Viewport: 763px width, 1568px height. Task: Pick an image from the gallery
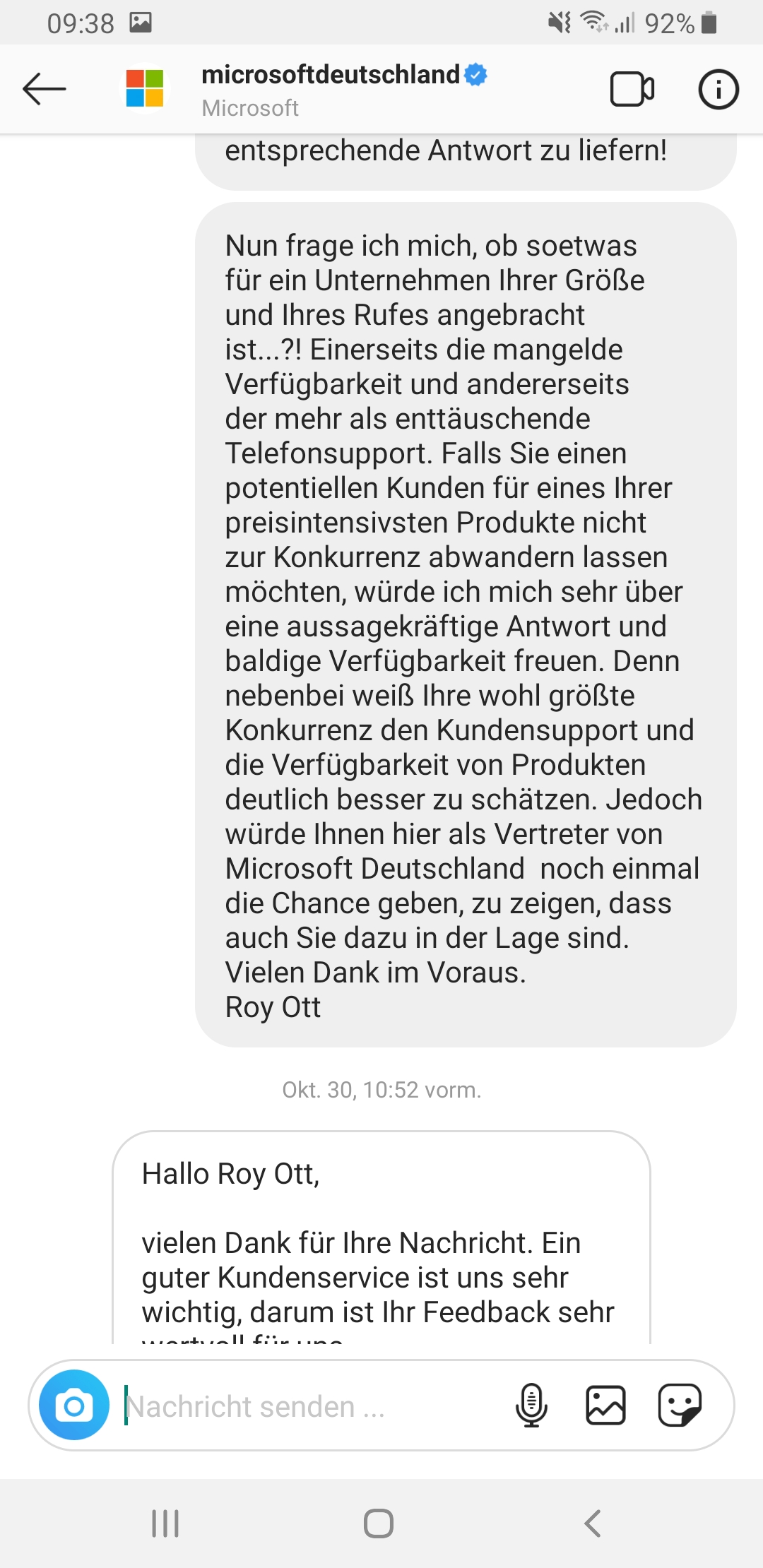tap(605, 1405)
